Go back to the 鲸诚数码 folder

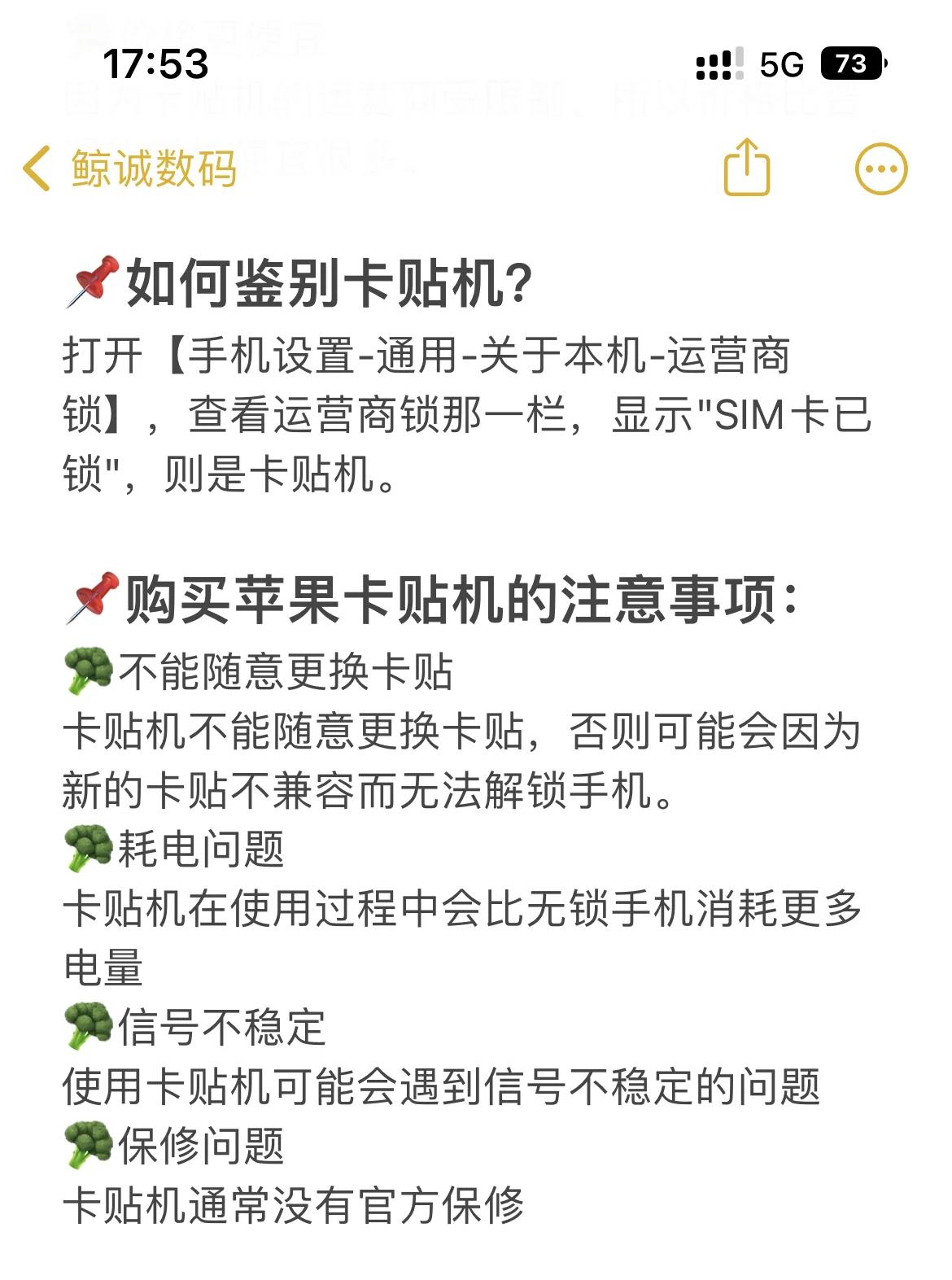130,169
